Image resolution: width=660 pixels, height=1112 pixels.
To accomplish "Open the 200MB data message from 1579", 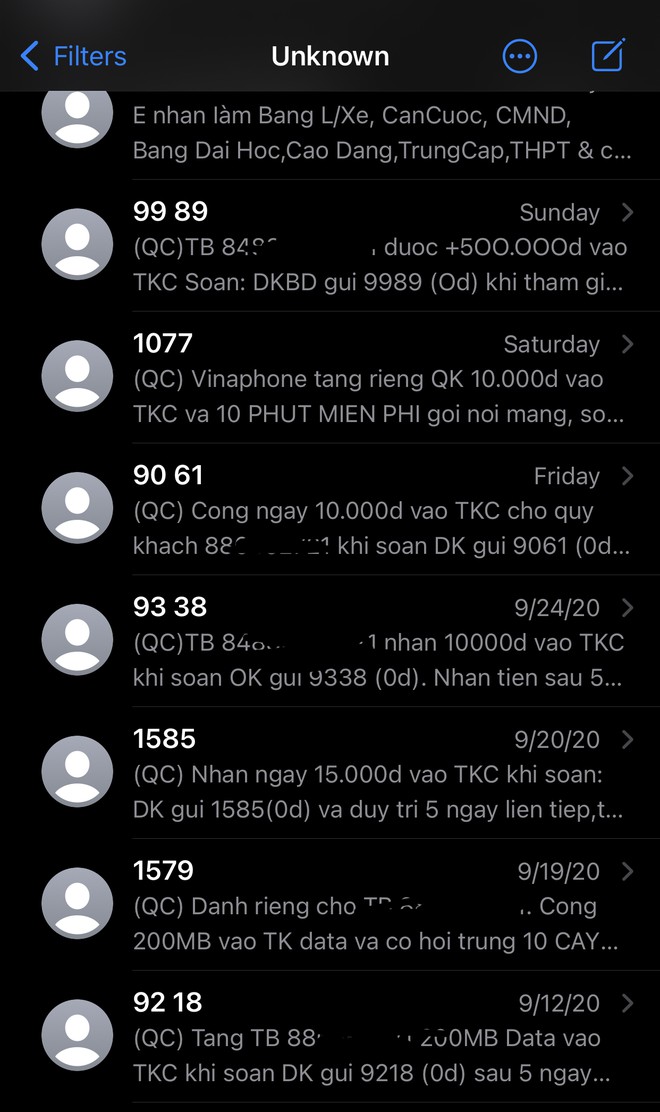I will 380,907.
